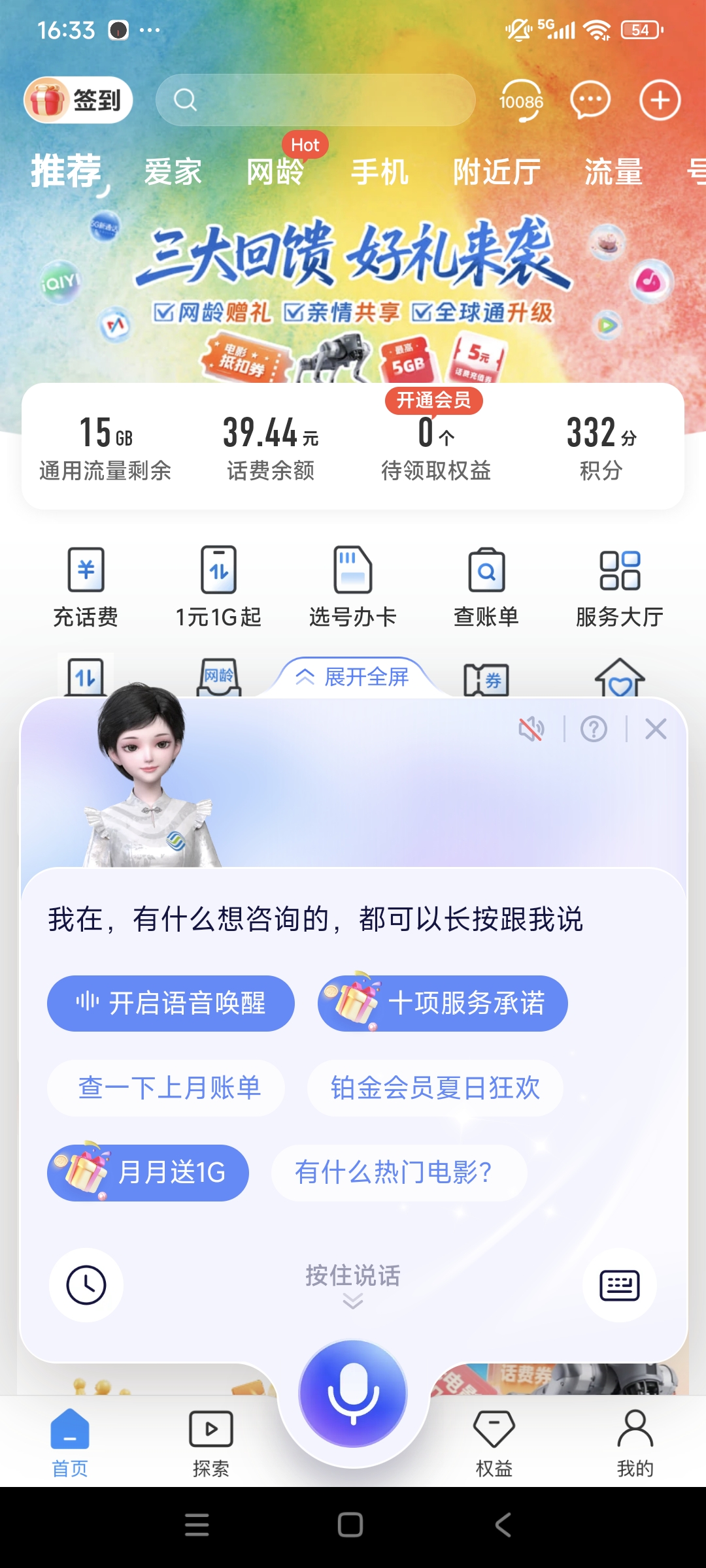Unmute the voice assistant sound
The height and width of the screenshot is (1568, 706).
click(x=531, y=729)
